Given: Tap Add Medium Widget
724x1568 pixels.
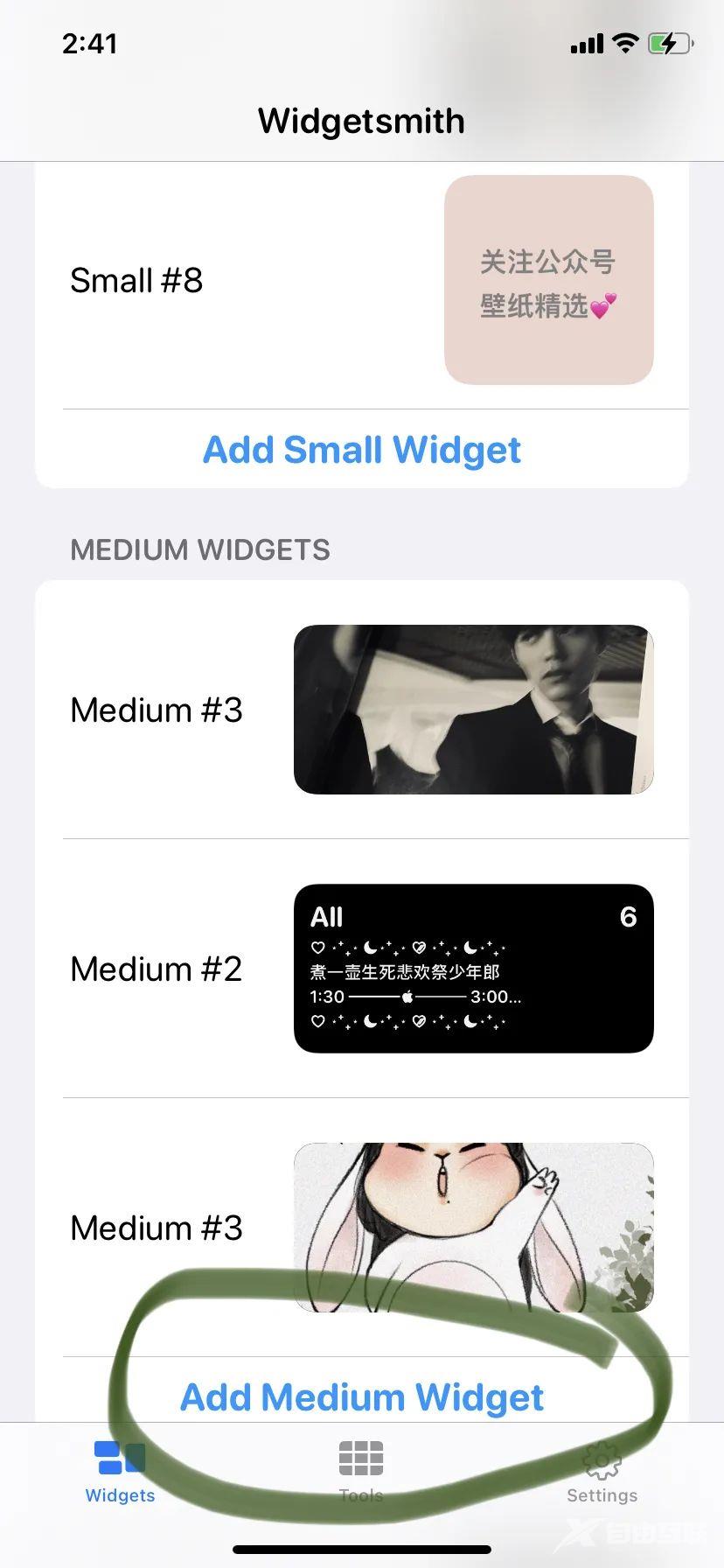Looking at the screenshot, I should tap(362, 1396).
